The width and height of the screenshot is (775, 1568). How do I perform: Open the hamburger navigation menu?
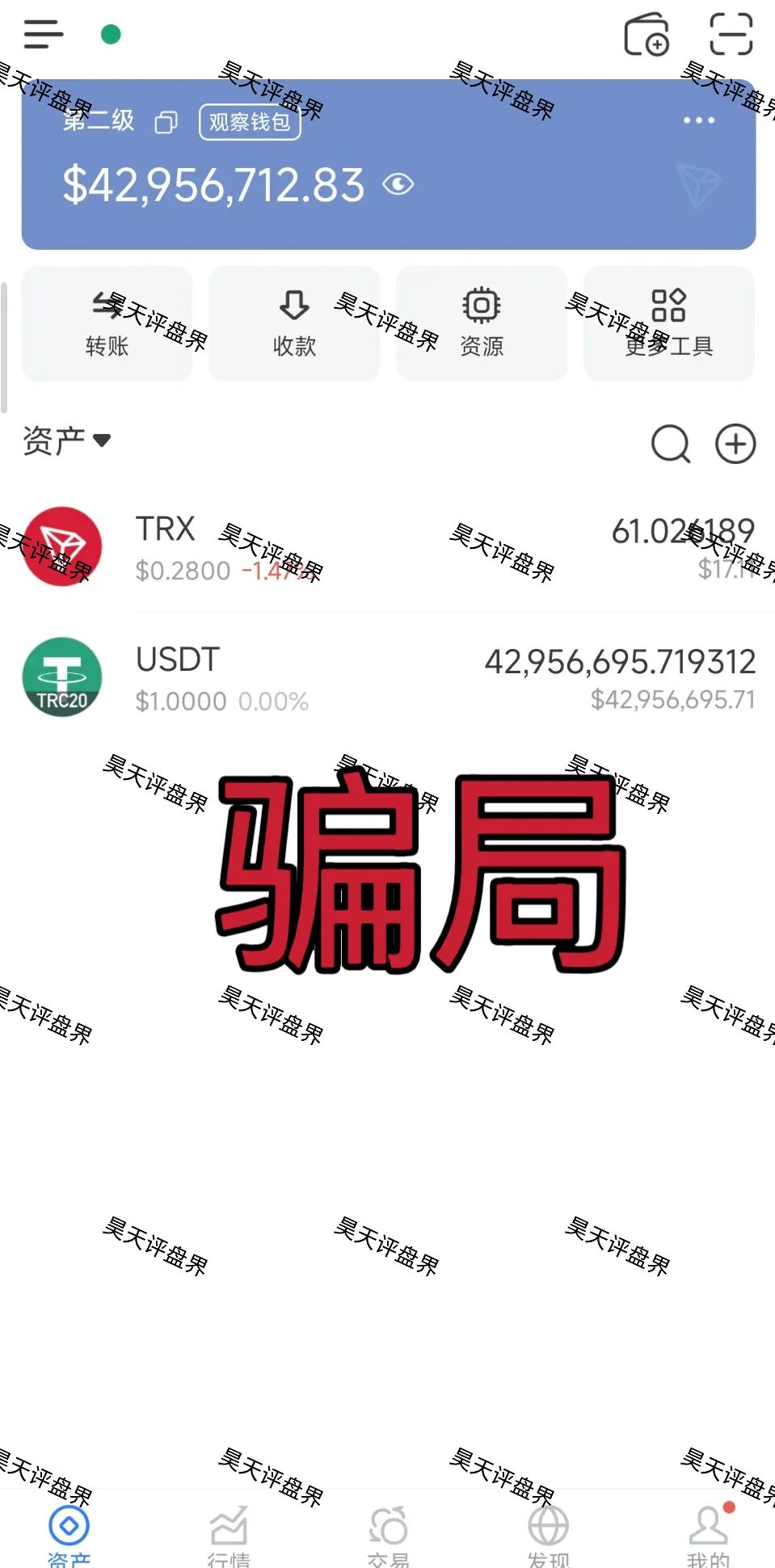click(x=44, y=36)
